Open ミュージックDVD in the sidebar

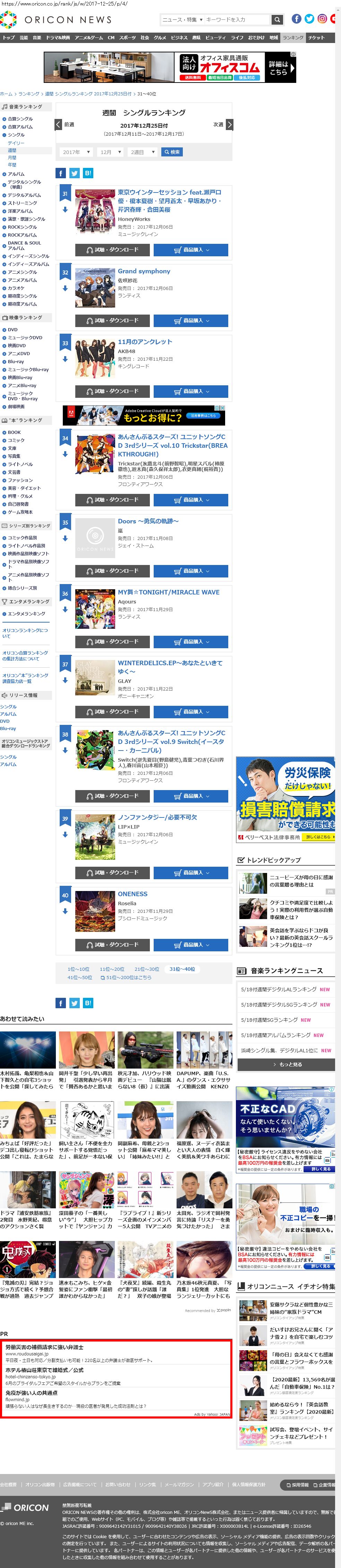(25, 338)
